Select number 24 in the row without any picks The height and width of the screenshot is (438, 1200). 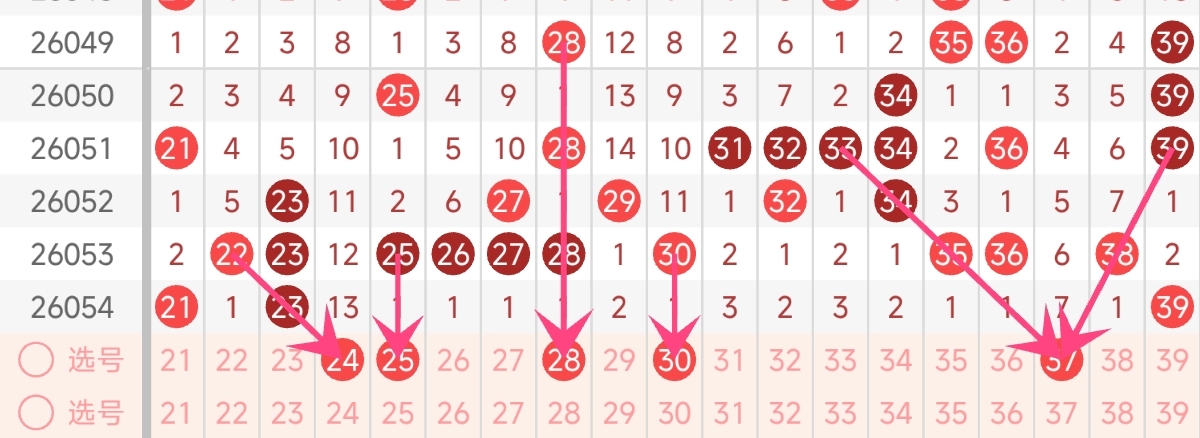[343, 412]
